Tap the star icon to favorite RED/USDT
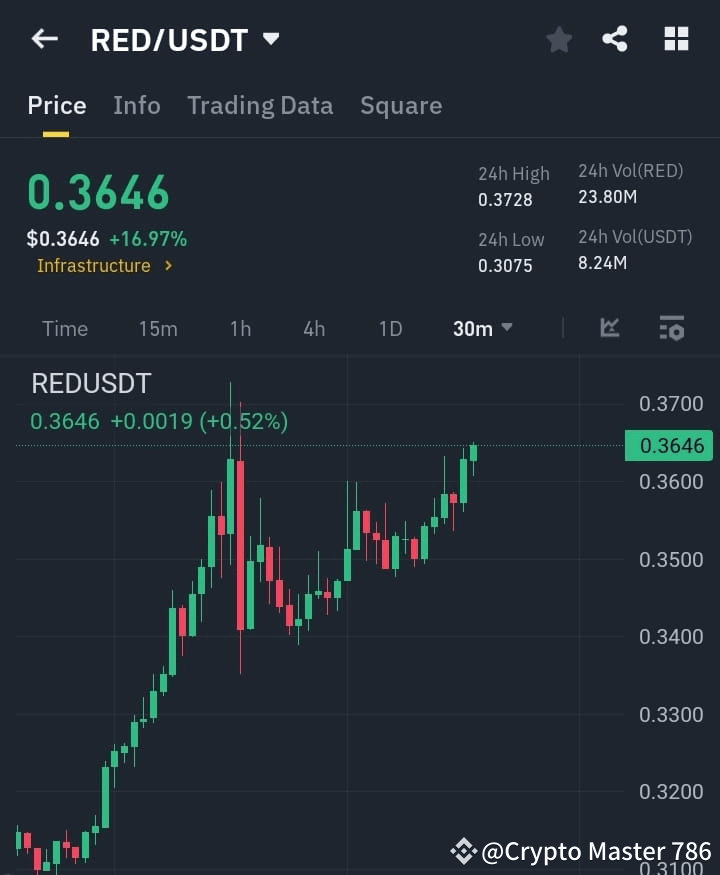Screen dimensions: 720x875 558,39
